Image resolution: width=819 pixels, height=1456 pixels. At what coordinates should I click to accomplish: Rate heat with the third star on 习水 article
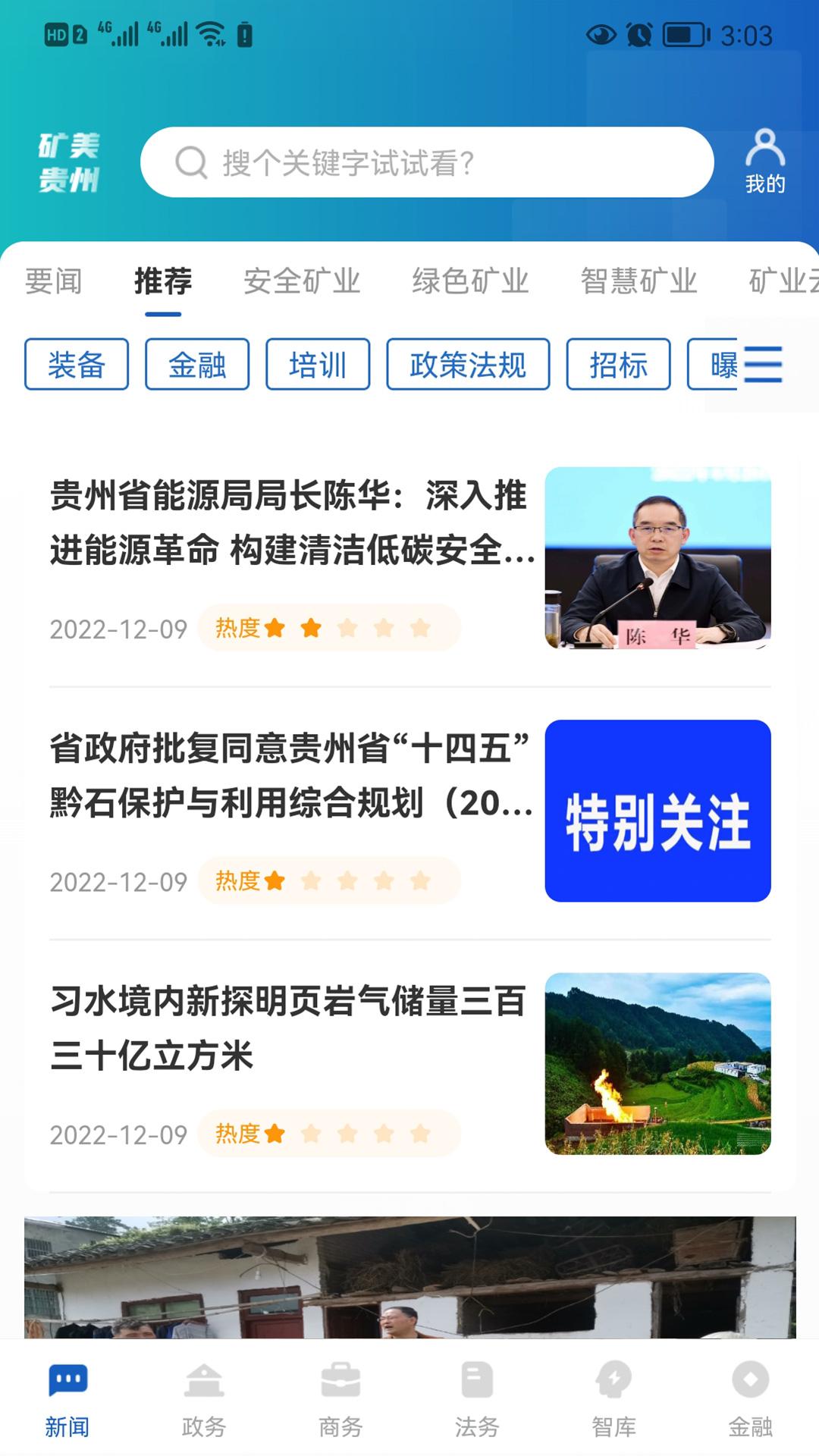pyautogui.click(x=346, y=1131)
